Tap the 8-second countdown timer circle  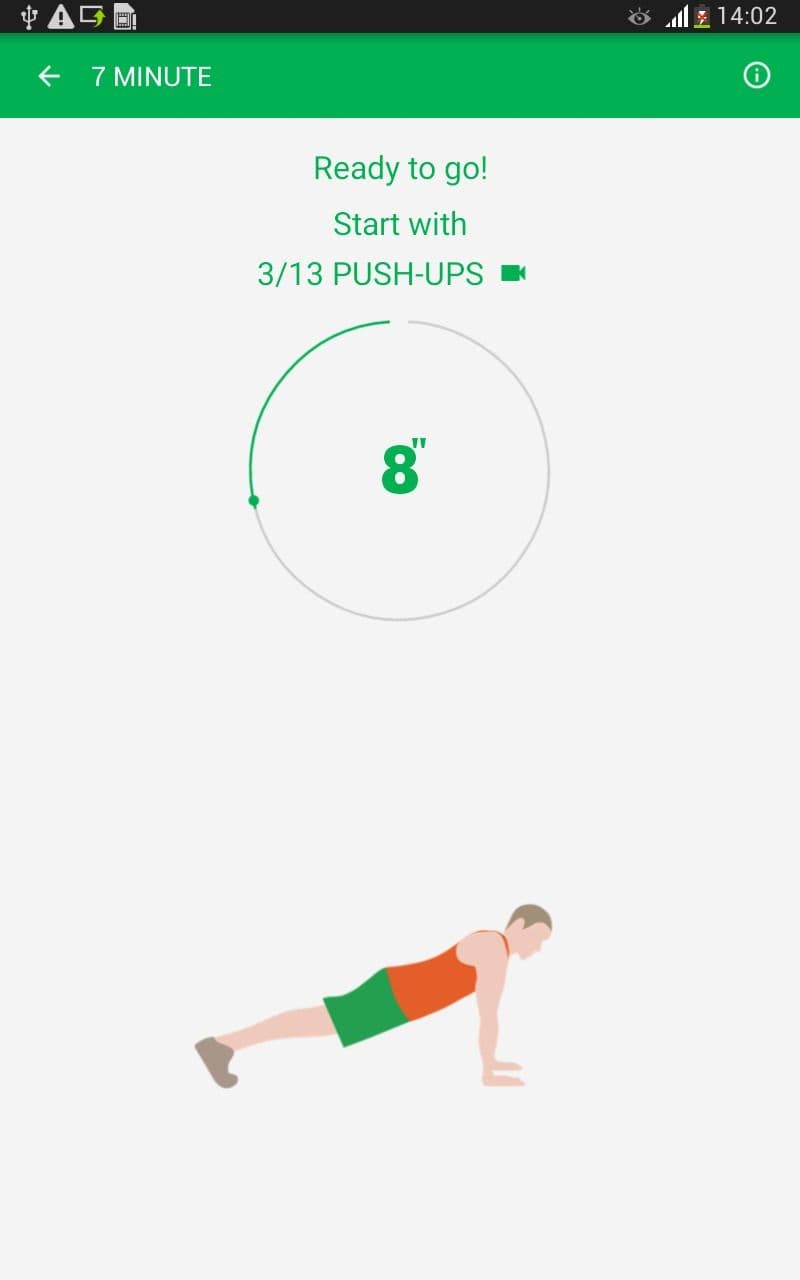[x=399, y=470]
